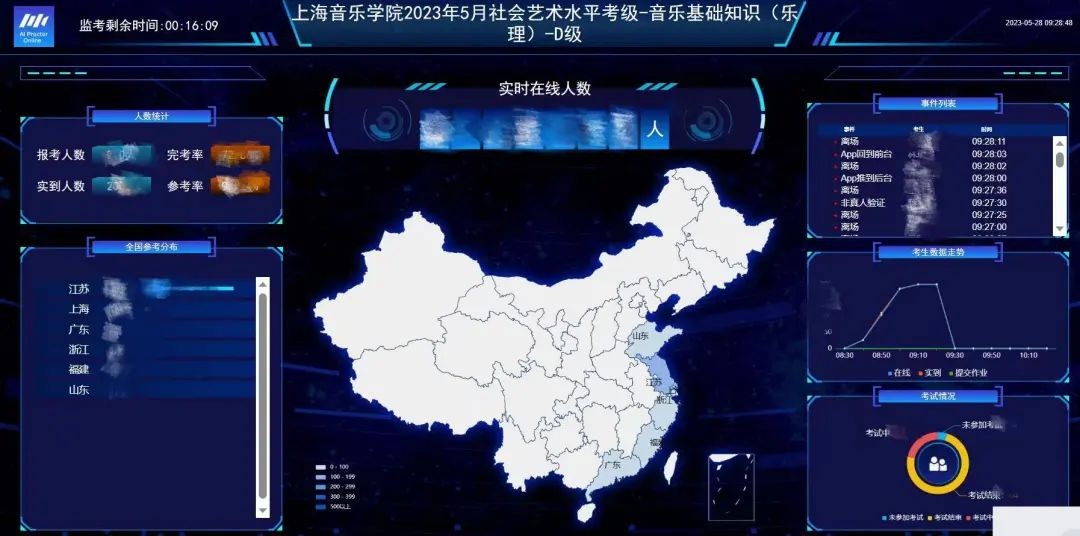
Task: Toggle the 未参加考试 legend under the donut chart
Action: coord(906,518)
